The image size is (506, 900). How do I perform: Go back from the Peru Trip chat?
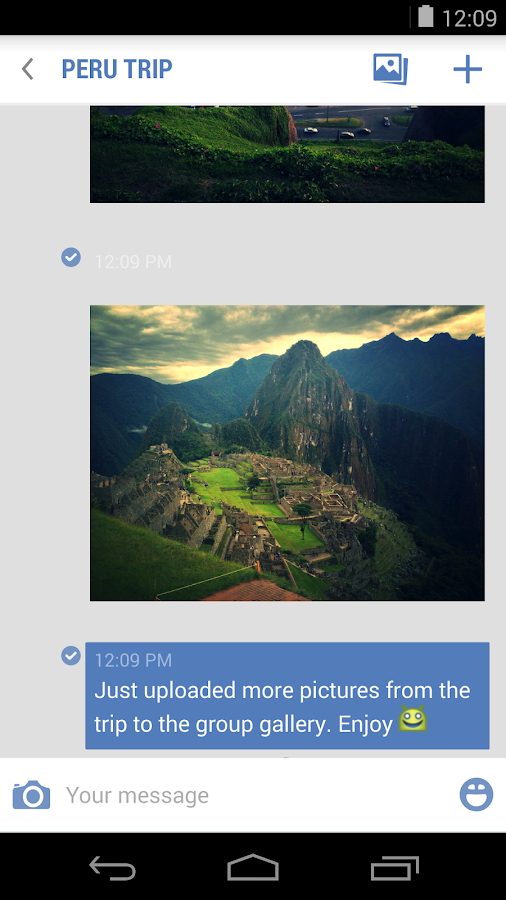coord(28,69)
